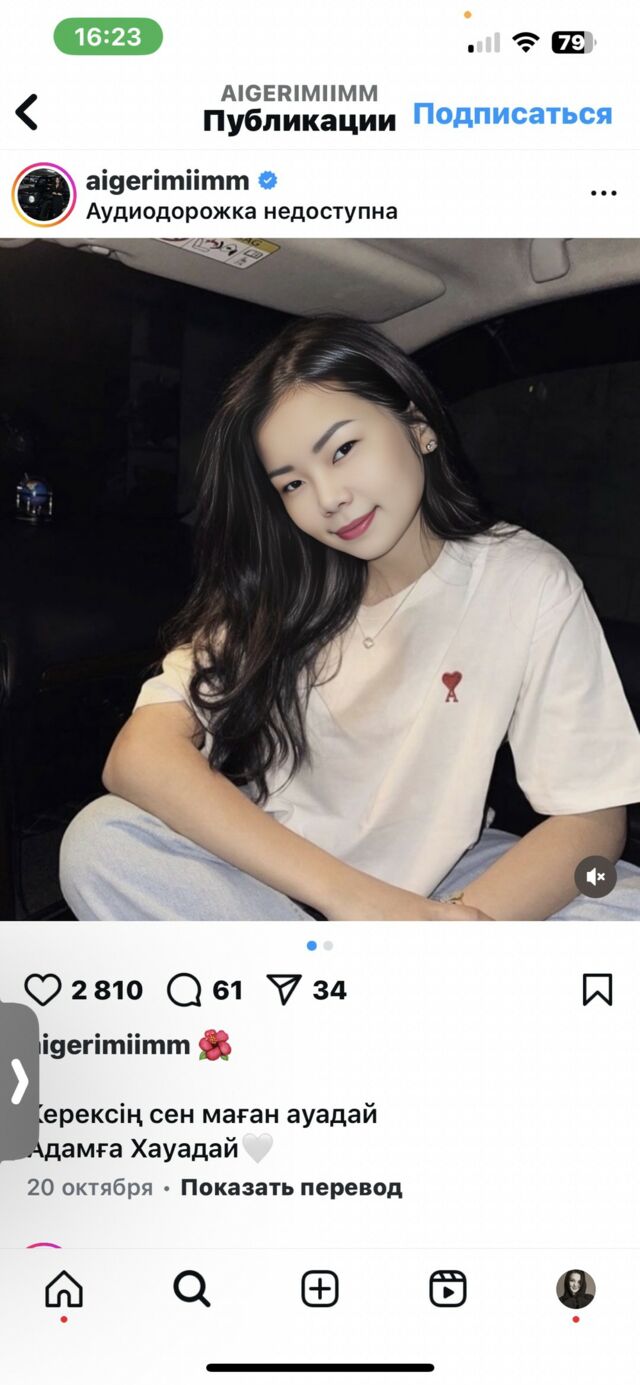This screenshot has height=1385, width=640.
Task: Expand the side arrow handle
Action: click(19, 1081)
